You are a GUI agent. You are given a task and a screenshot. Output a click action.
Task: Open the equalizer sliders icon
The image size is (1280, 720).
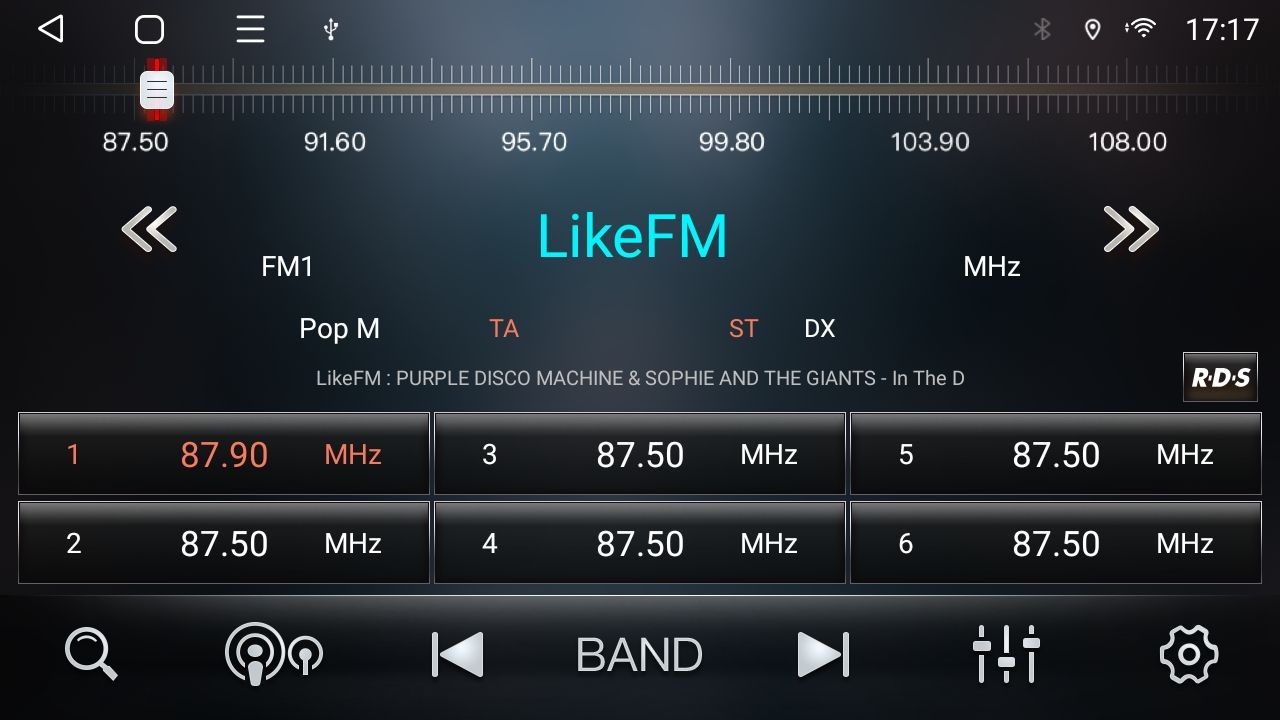pos(1006,654)
